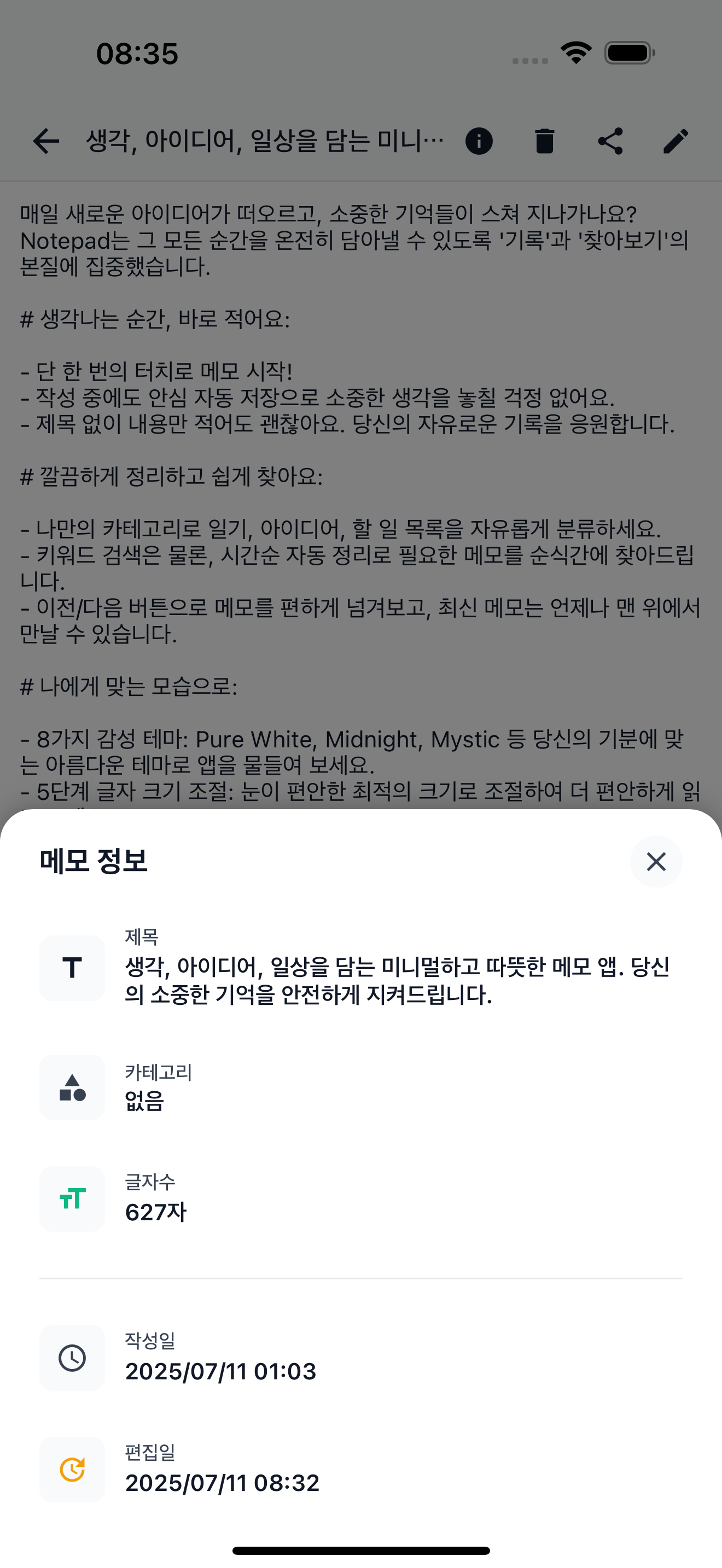Tap the orange edit-history icon beside 편집일
The width and height of the screenshot is (722, 1568).
point(72,1470)
